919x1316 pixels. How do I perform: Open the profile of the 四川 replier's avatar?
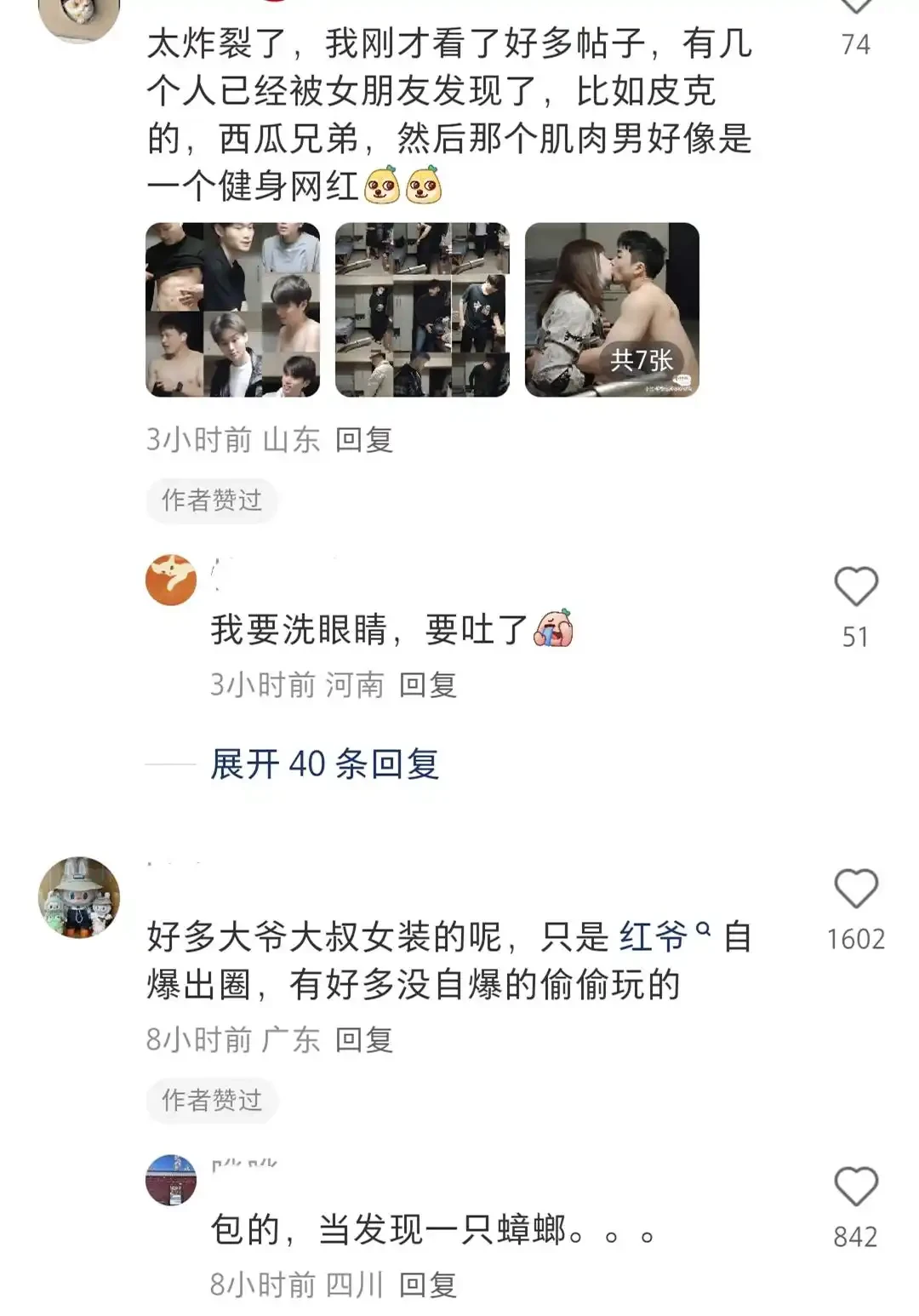point(171,1180)
